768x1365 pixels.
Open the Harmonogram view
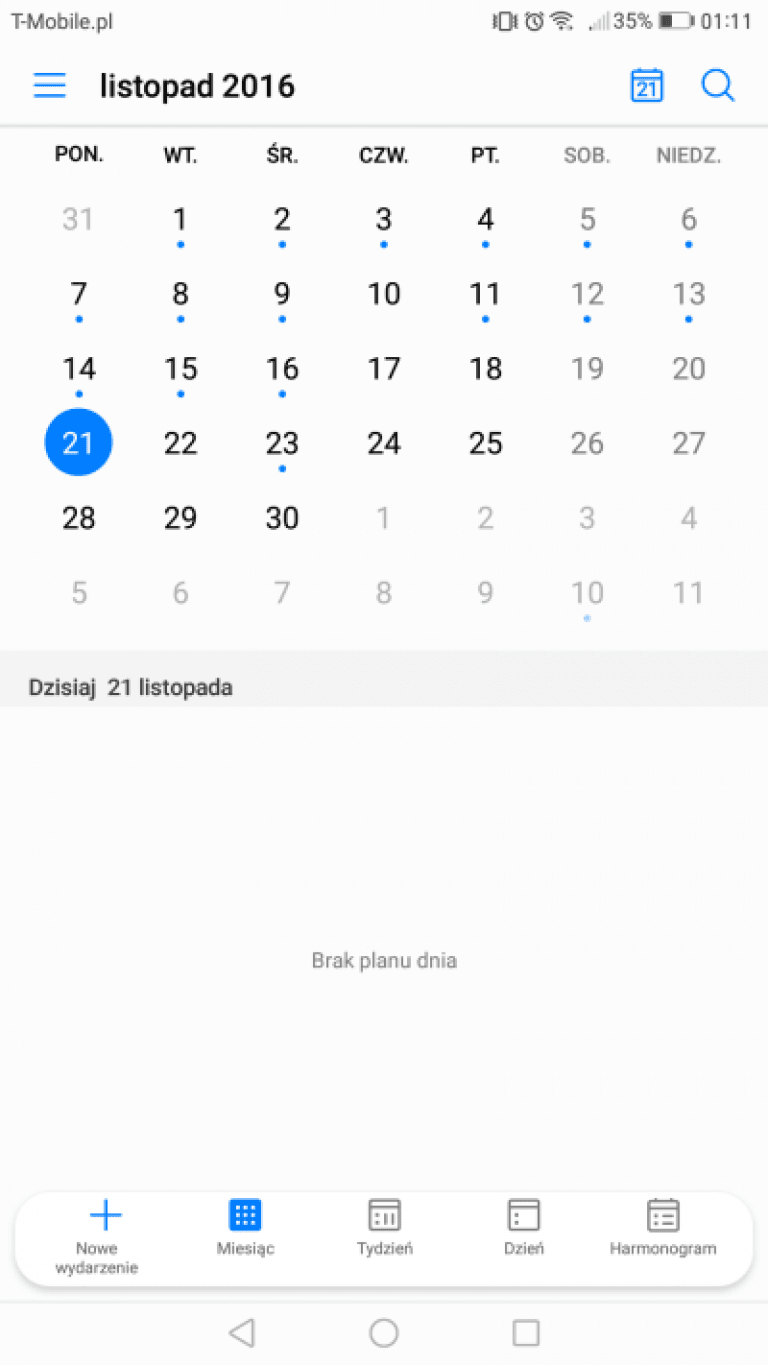coord(663,1228)
